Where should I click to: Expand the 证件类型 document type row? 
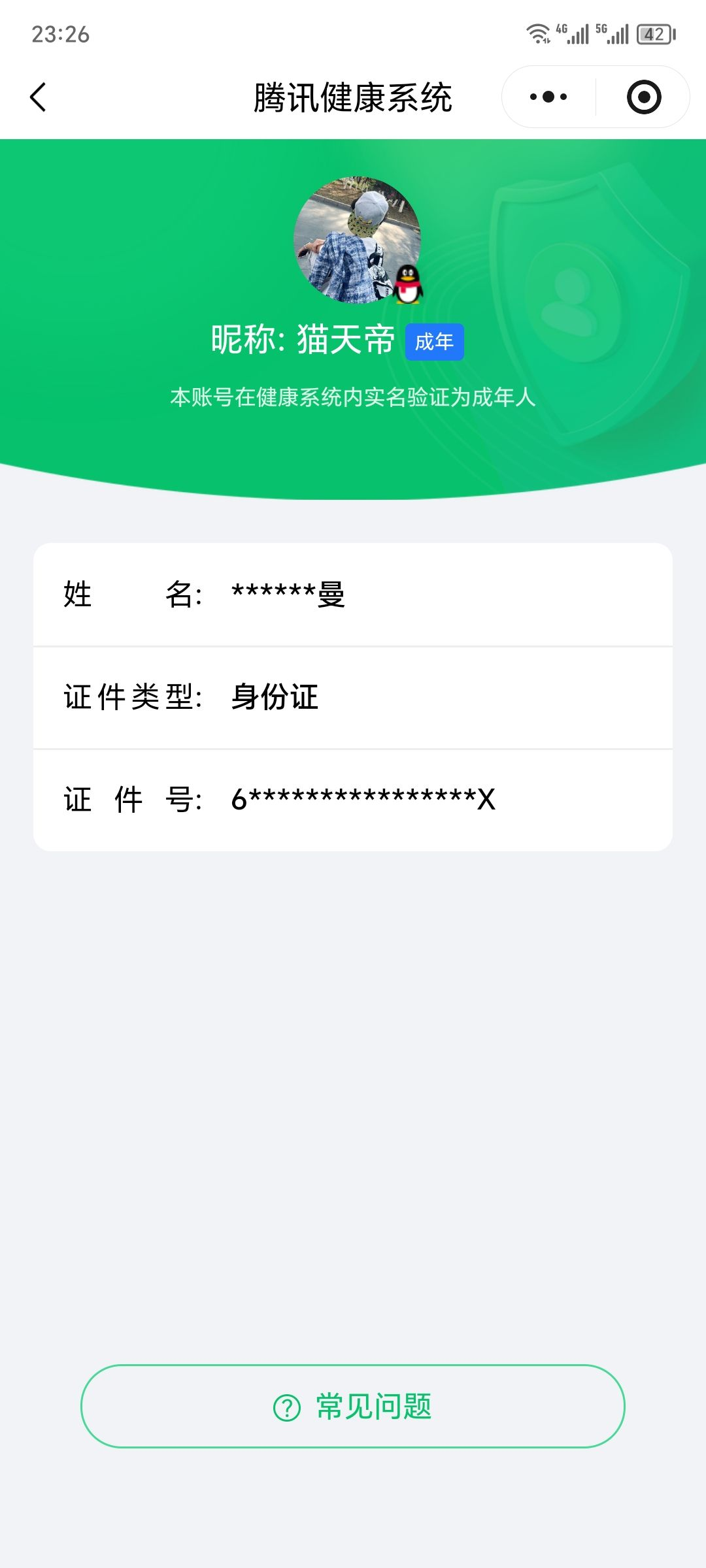click(353, 697)
